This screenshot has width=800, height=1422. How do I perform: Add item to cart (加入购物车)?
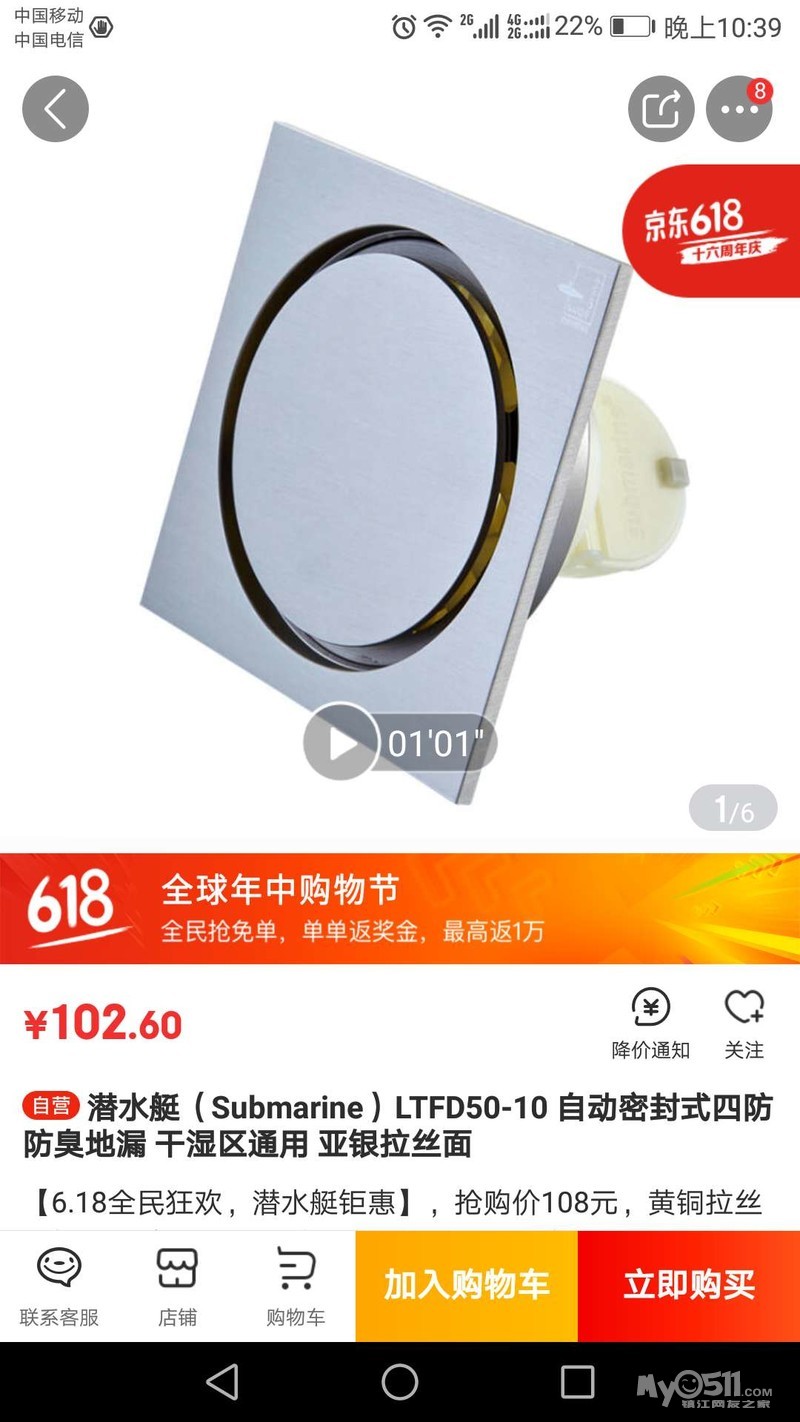(x=467, y=1285)
